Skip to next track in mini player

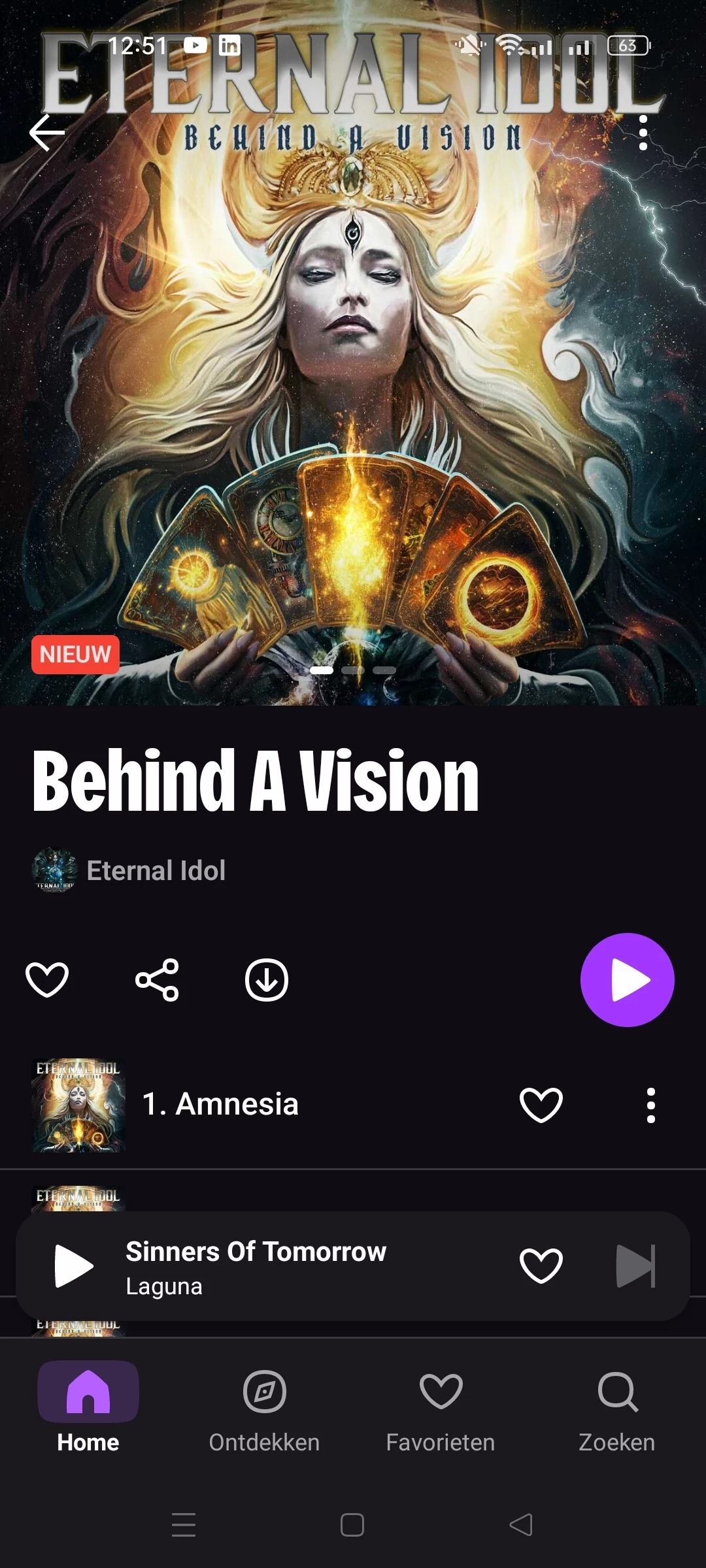coord(635,1266)
